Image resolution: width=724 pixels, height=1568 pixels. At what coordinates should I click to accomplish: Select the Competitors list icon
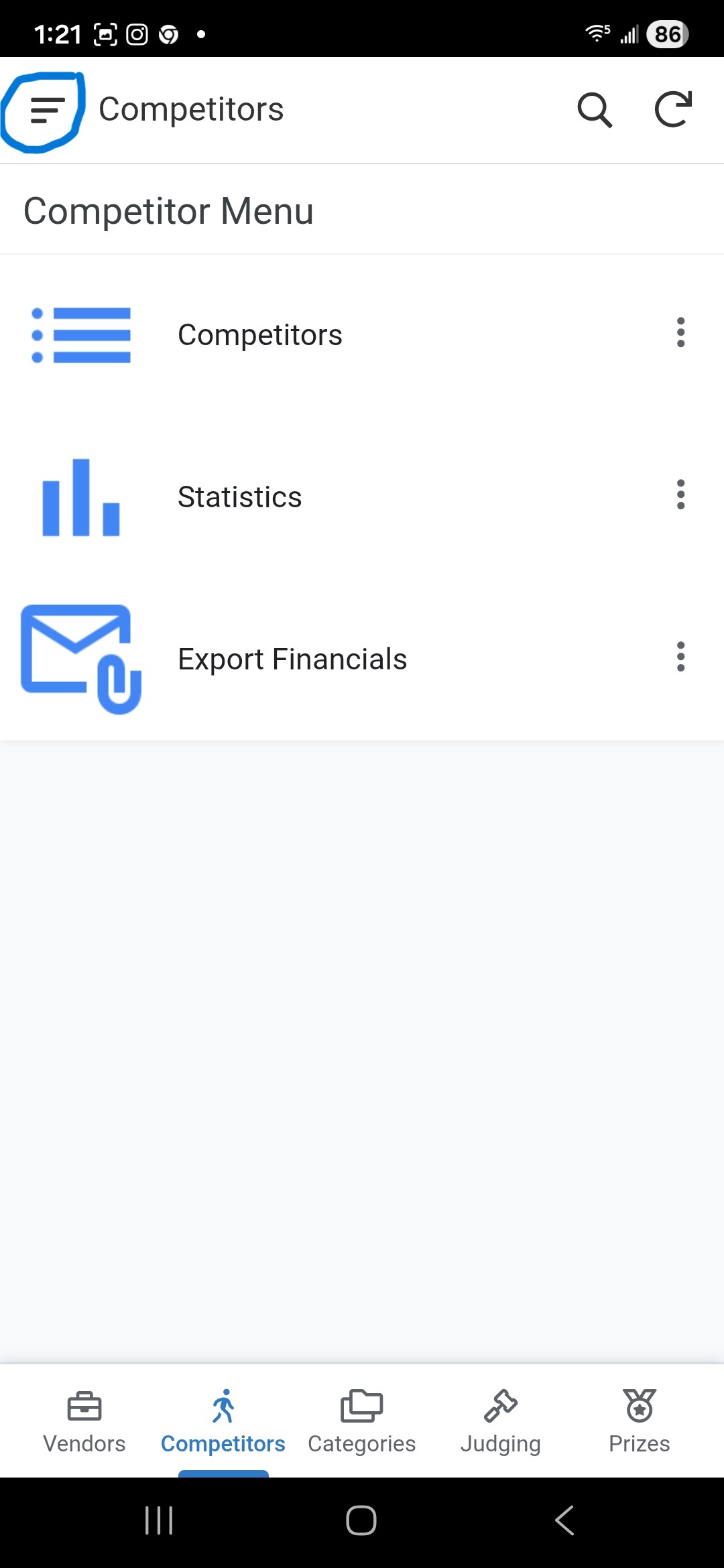click(x=82, y=335)
